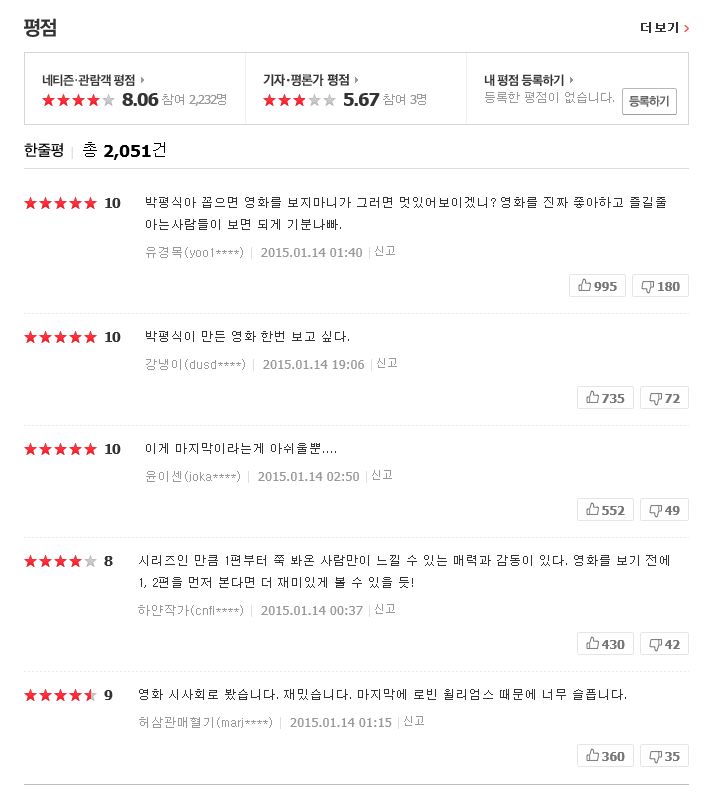Like 윤이센's review with 552 likes
Viewport: 716px width, 797px height.
pyautogui.click(x=605, y=510)
